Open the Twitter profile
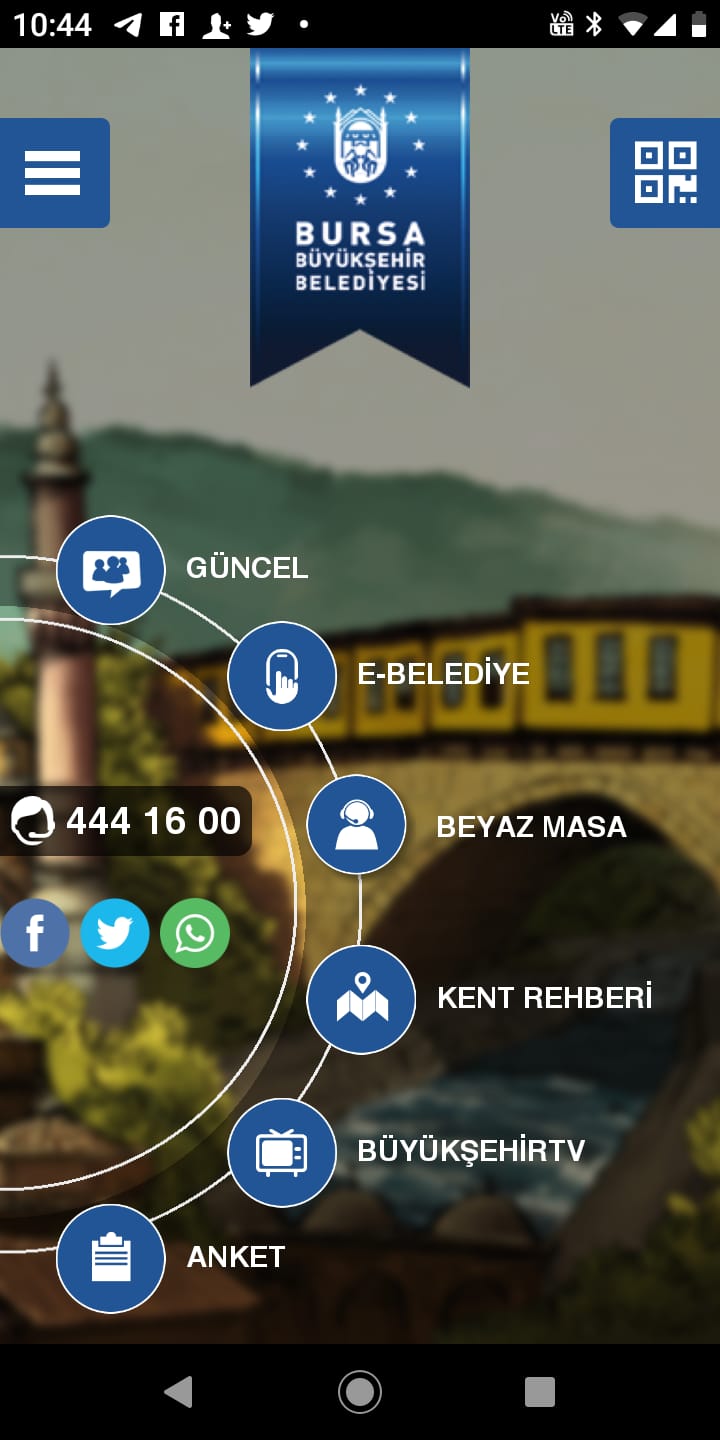The image size is (720, 1440). pyautogui.click(x=115, y=934)
